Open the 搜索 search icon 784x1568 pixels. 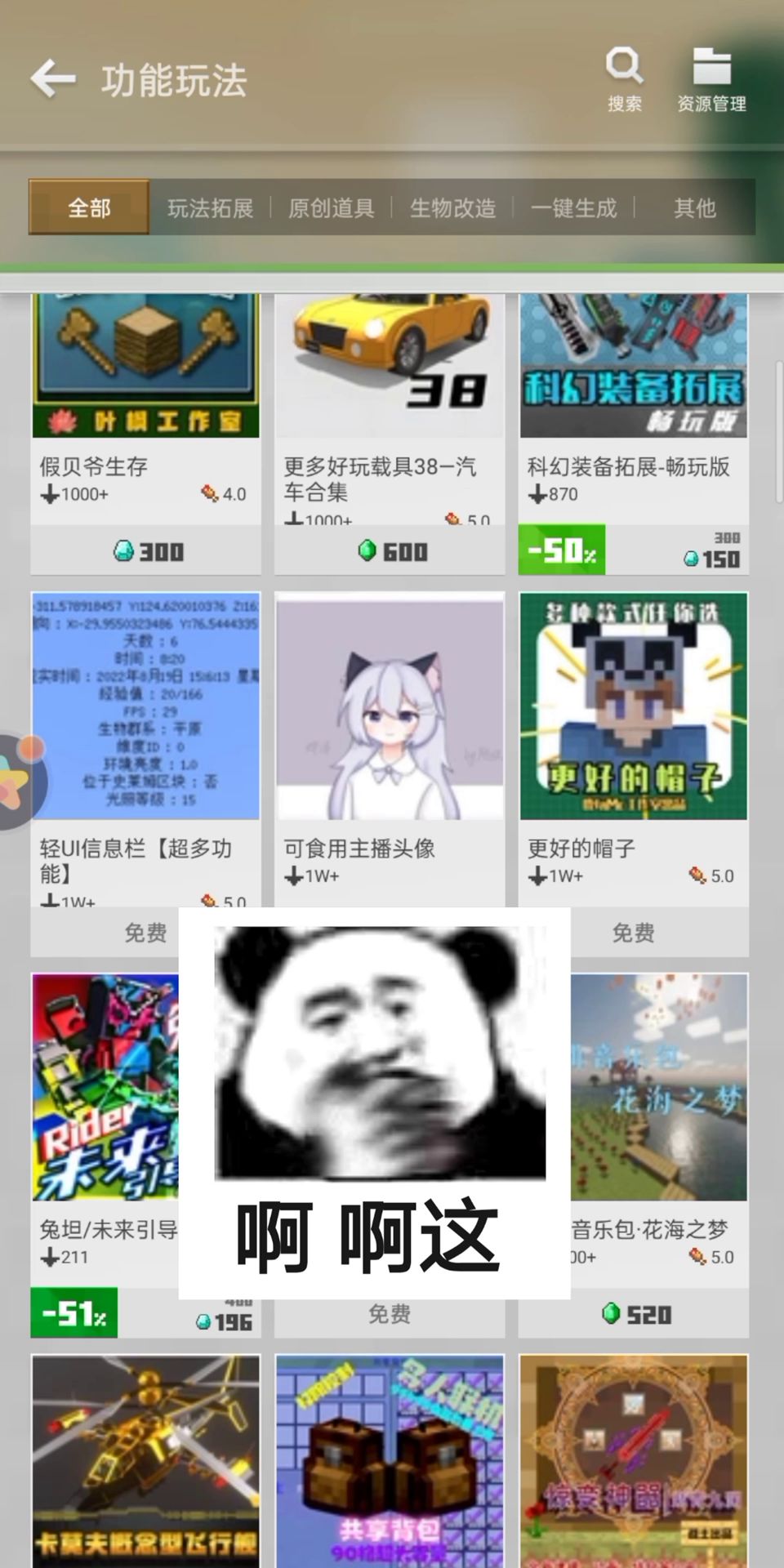[x=625, y=78]
